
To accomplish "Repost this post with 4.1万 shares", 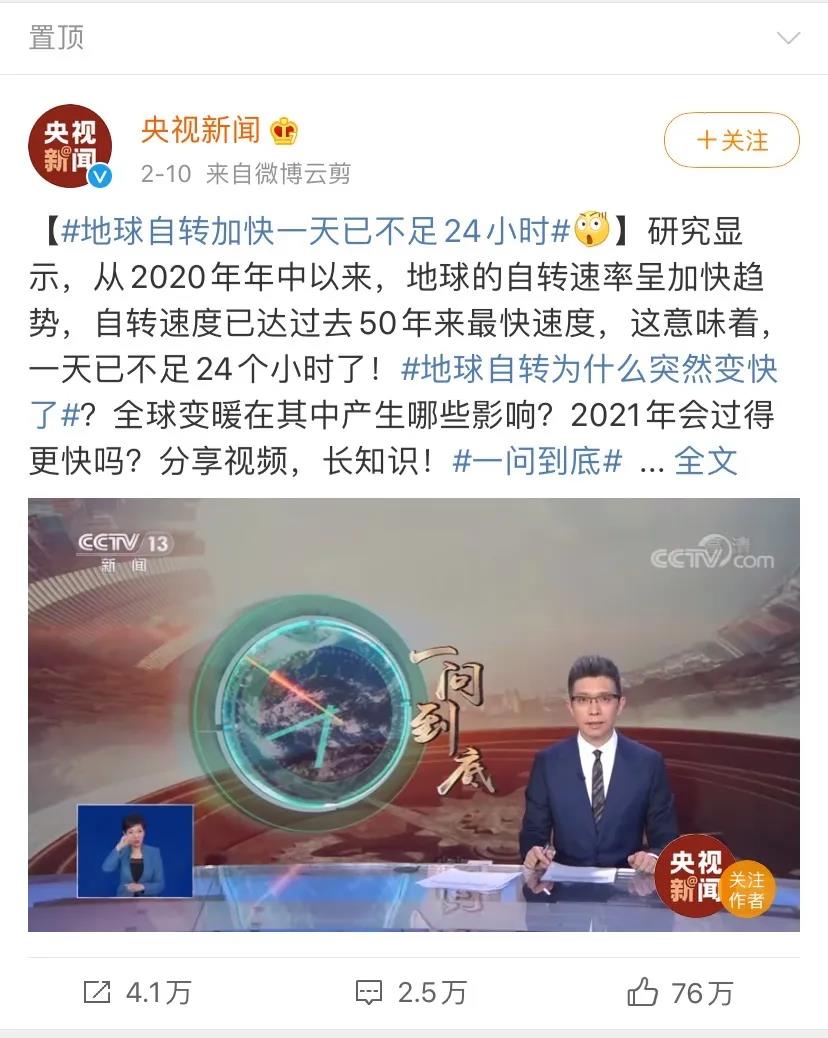I will (137, 992).
